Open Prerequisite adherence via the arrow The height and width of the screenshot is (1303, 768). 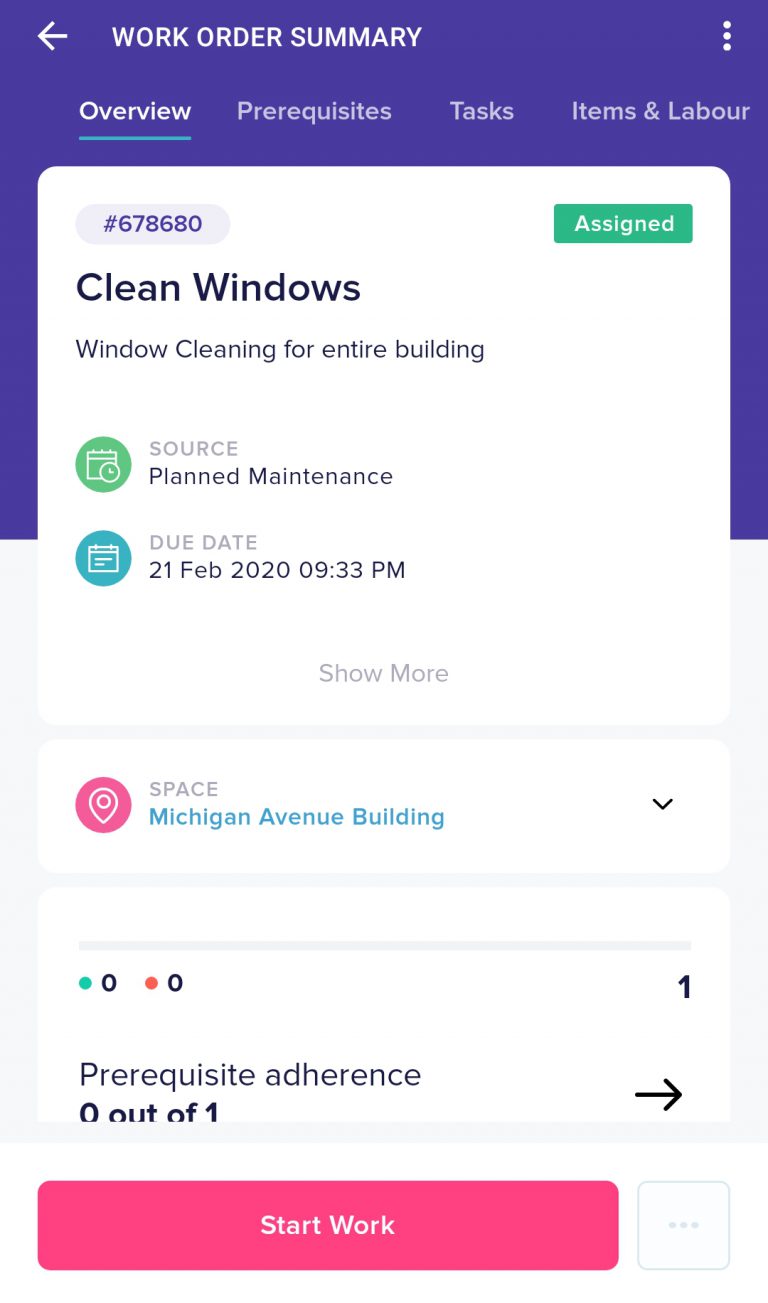(658, 1094)
